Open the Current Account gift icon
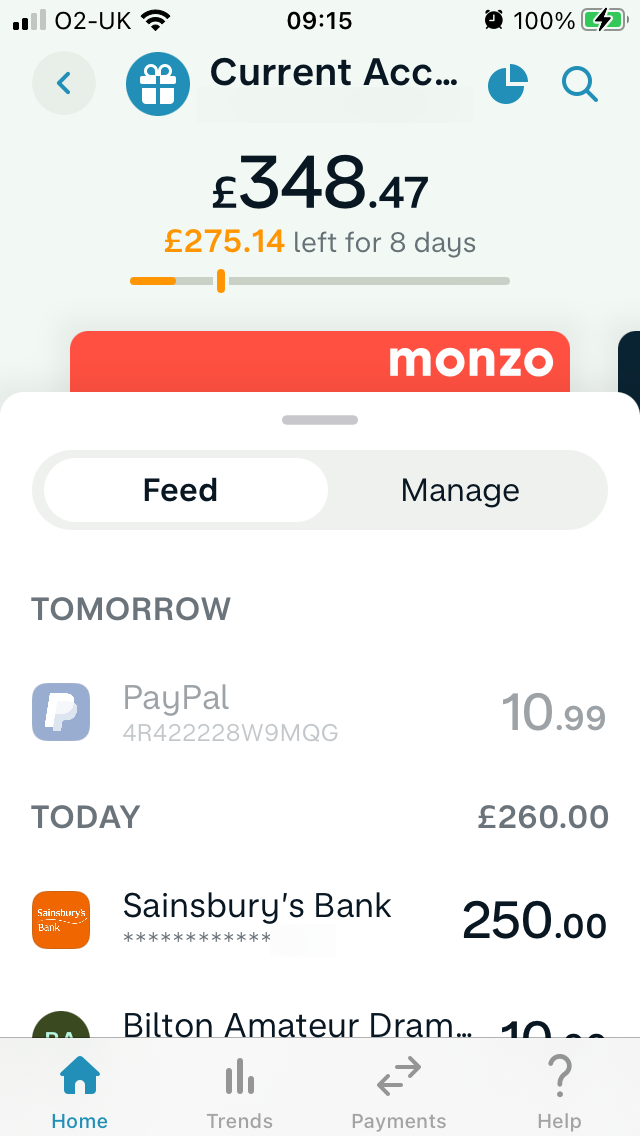This screenshot has height=1136, width=640. pyautogui.click(x=157, y=85)
